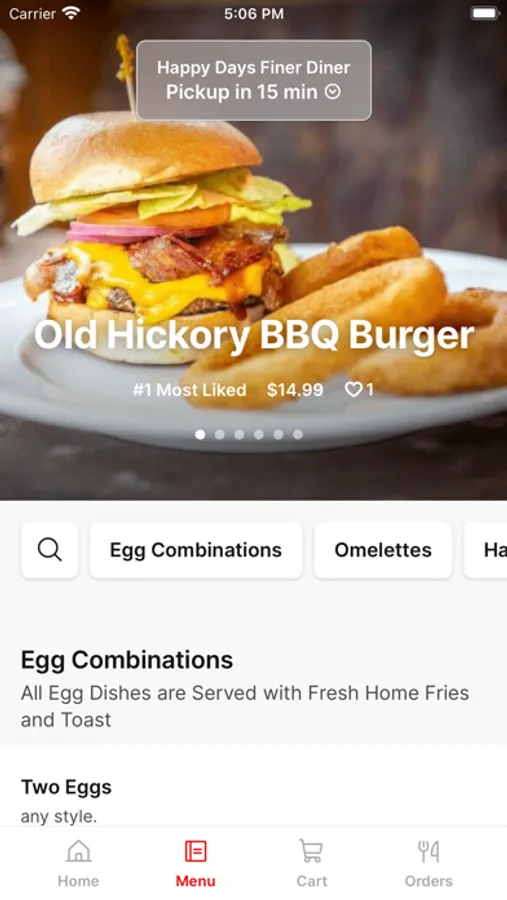The image size is (507, 900).
Task: Tap the carousel page indicator dots
Action: [x=249, y=435]
